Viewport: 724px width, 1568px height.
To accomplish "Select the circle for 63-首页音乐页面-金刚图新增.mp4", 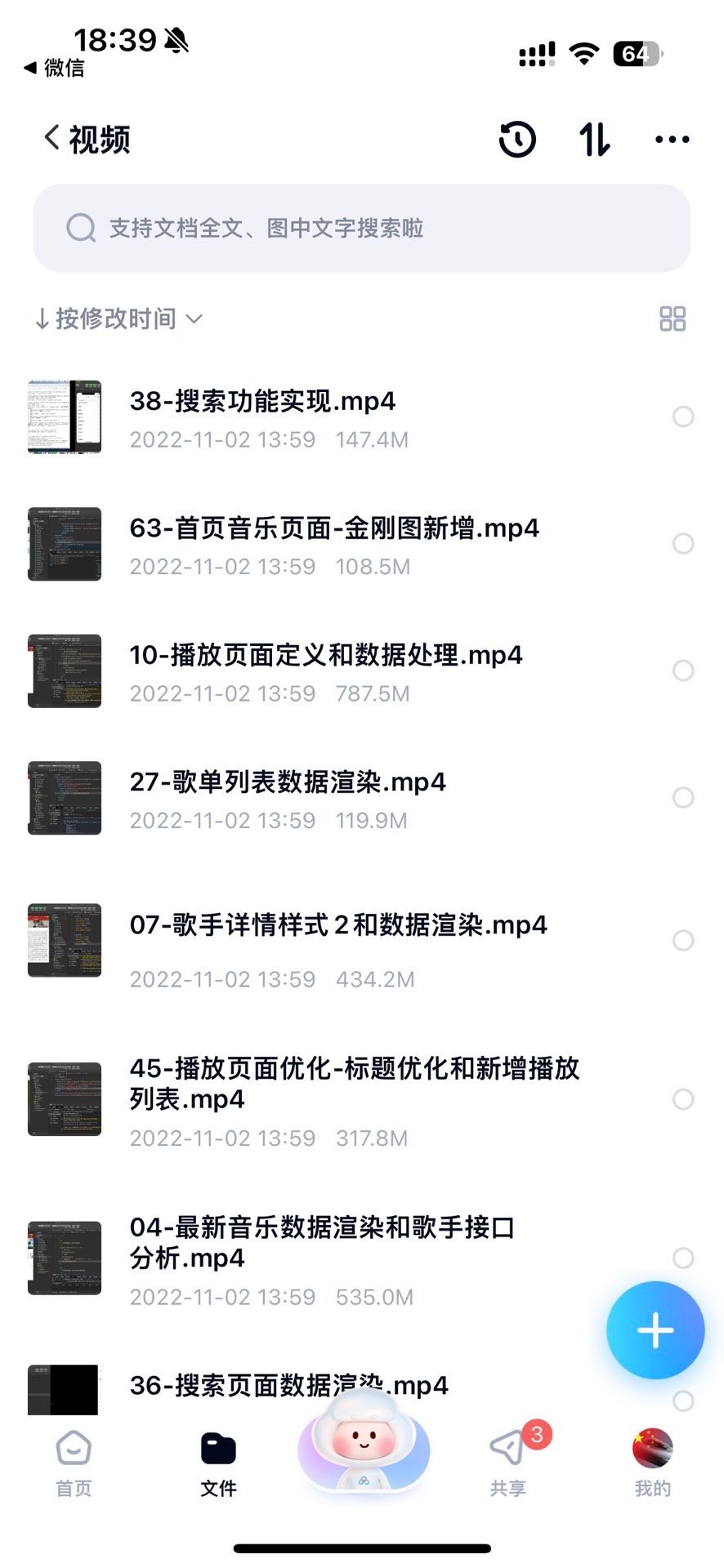I will (x=682, y=544).
